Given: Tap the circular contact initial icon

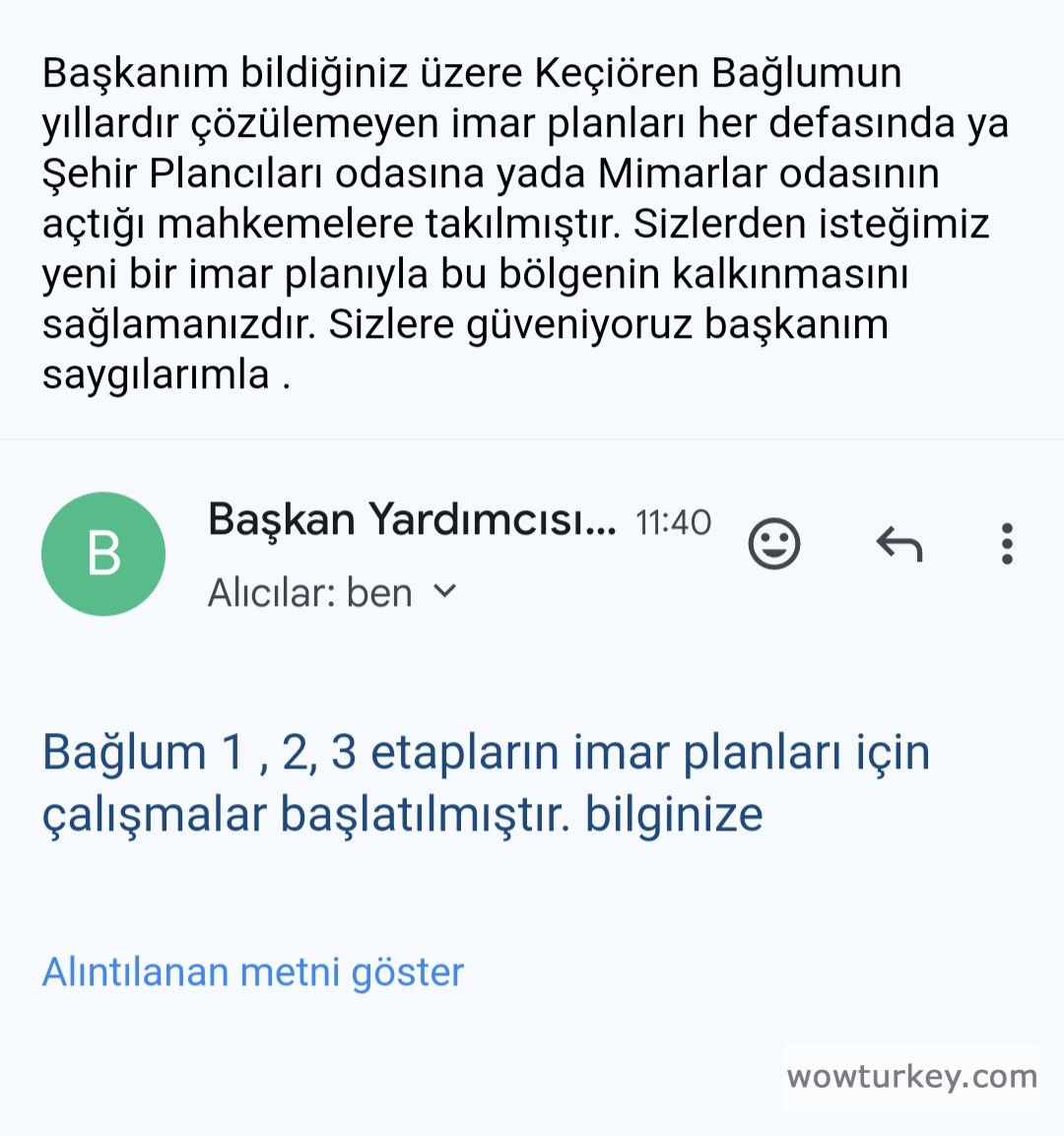Looking at the screenshot, I should 103,553.
